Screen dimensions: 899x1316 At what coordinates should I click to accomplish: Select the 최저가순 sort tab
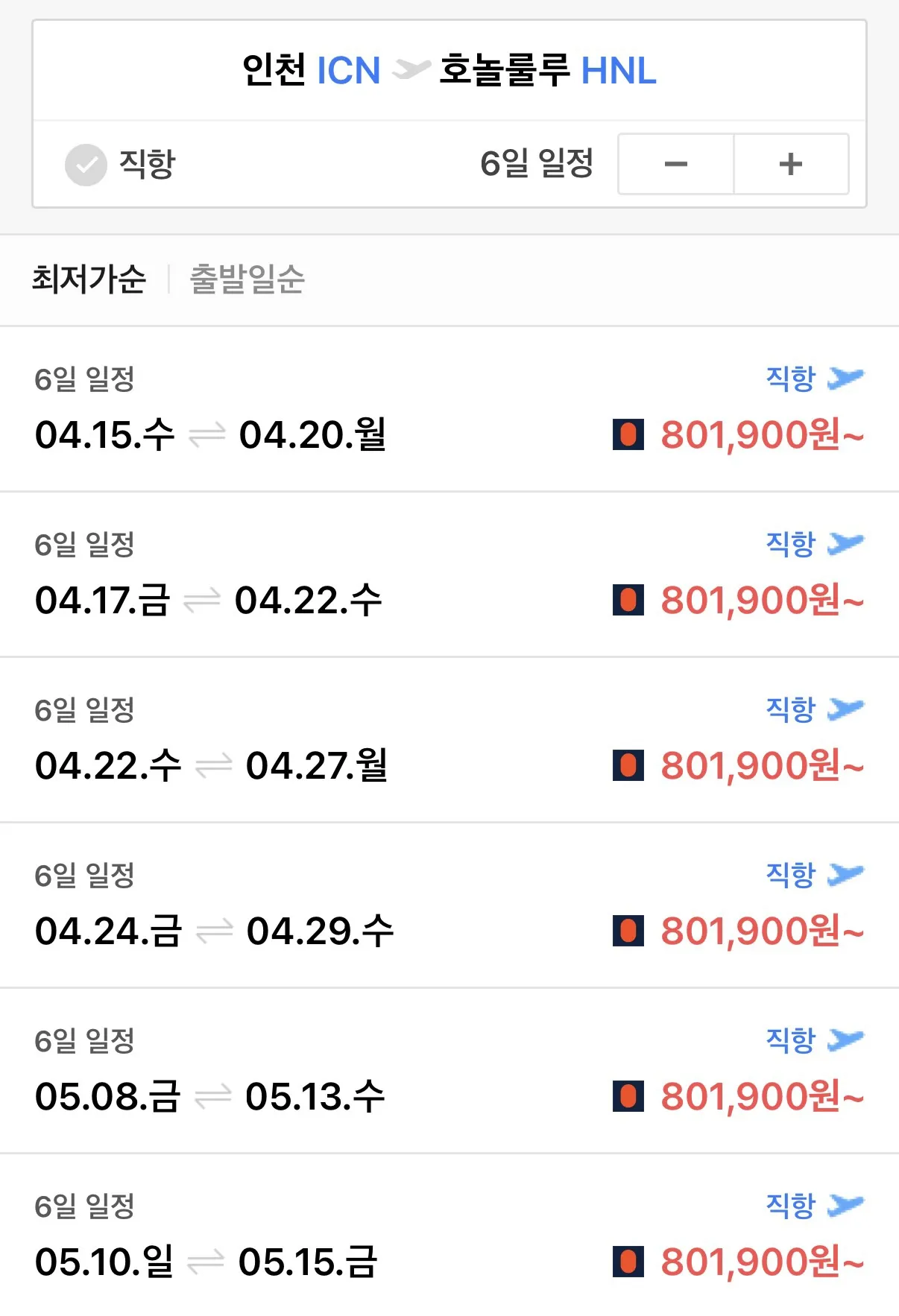[x=89, y=279]
